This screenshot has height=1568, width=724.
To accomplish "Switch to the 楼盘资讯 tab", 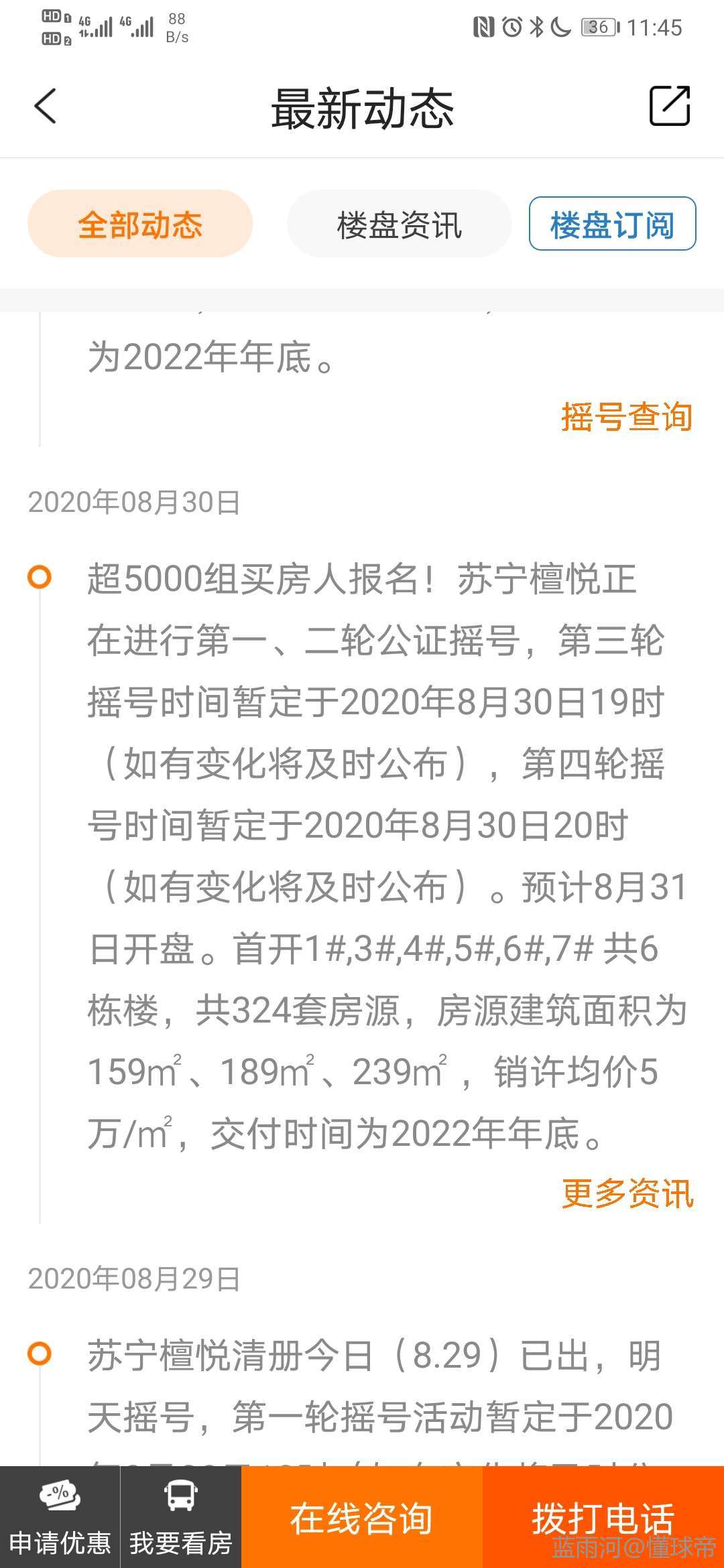I will tap(399, 224).
